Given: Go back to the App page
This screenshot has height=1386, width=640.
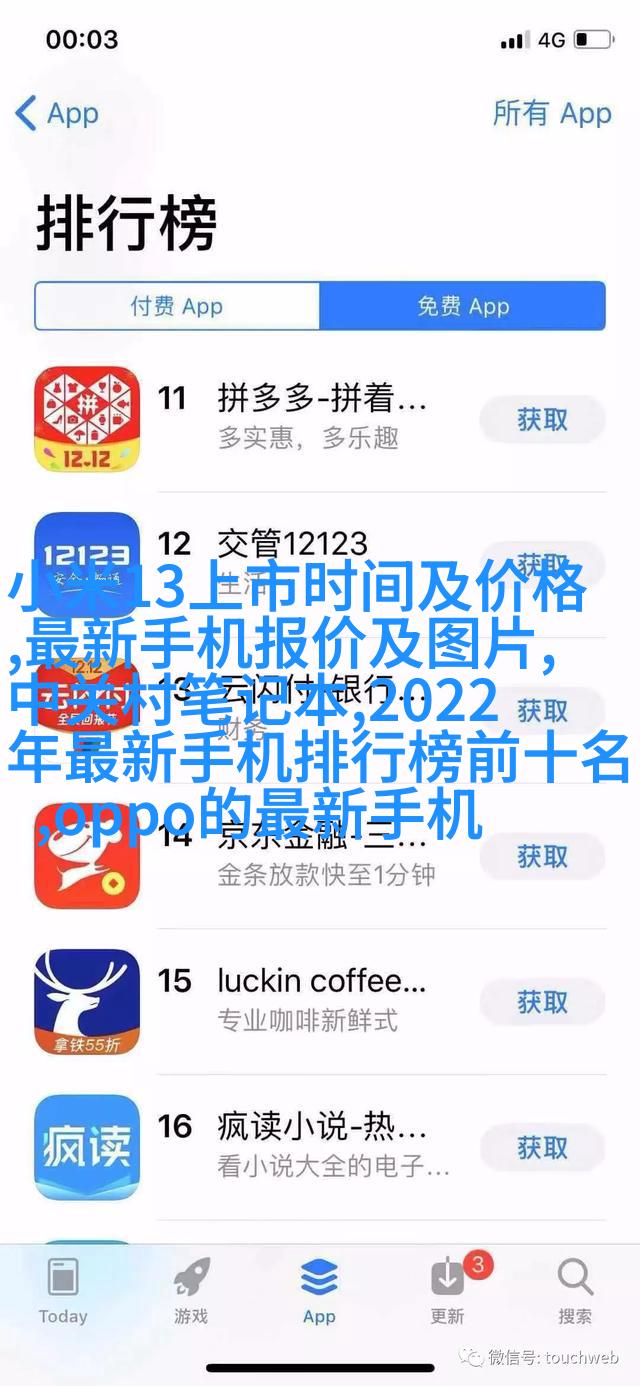Looking at the screenshot, I should click(x=57, y=113).
